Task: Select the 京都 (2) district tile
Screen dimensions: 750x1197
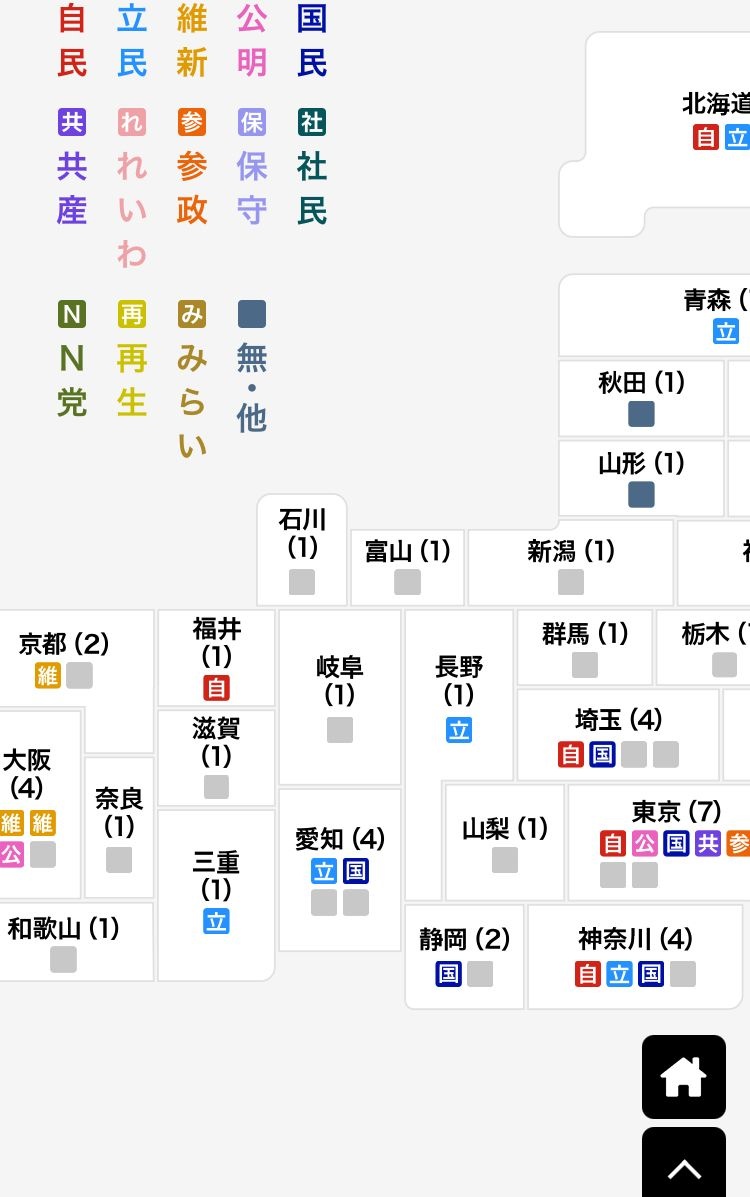Action: point(64,658)
